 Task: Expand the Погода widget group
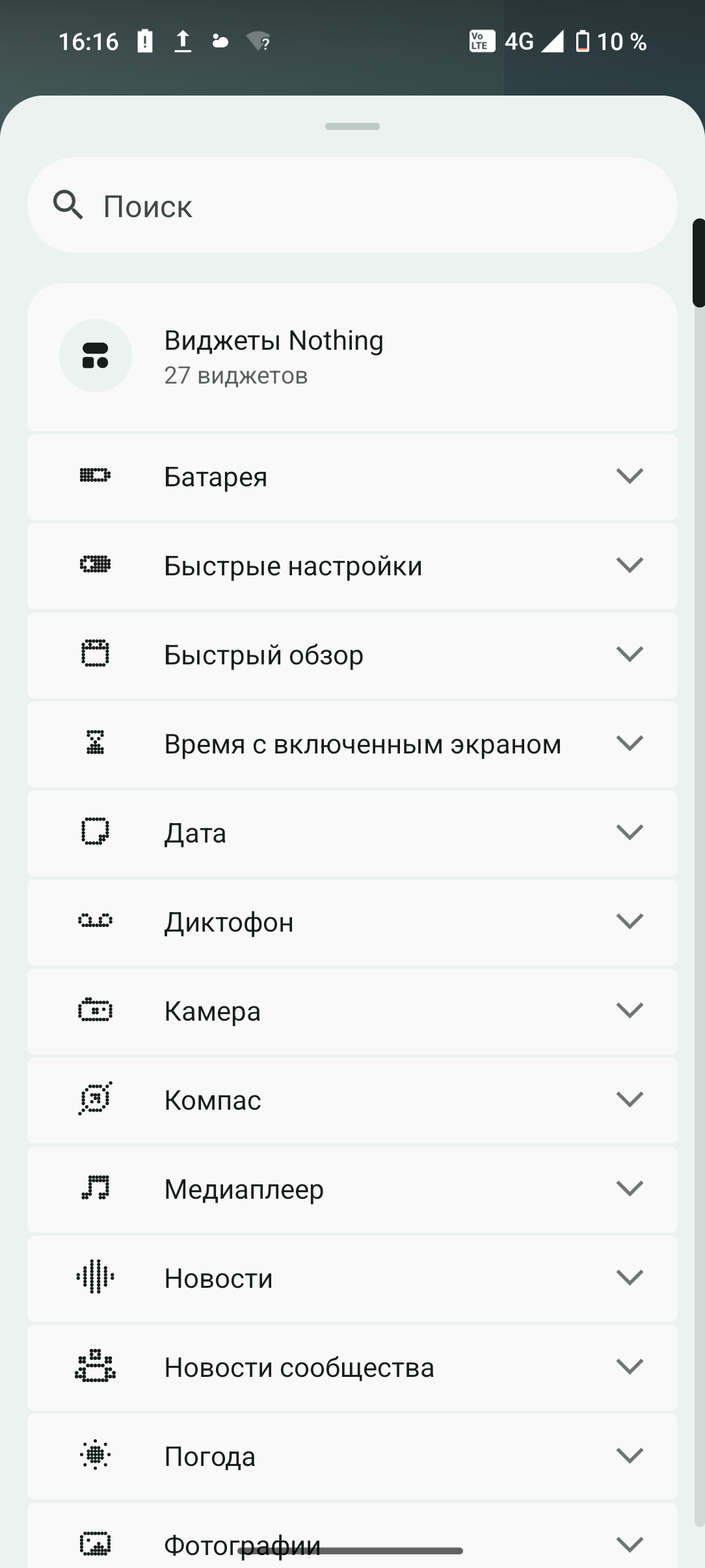pyautogui.click(x=351, y=1456)
